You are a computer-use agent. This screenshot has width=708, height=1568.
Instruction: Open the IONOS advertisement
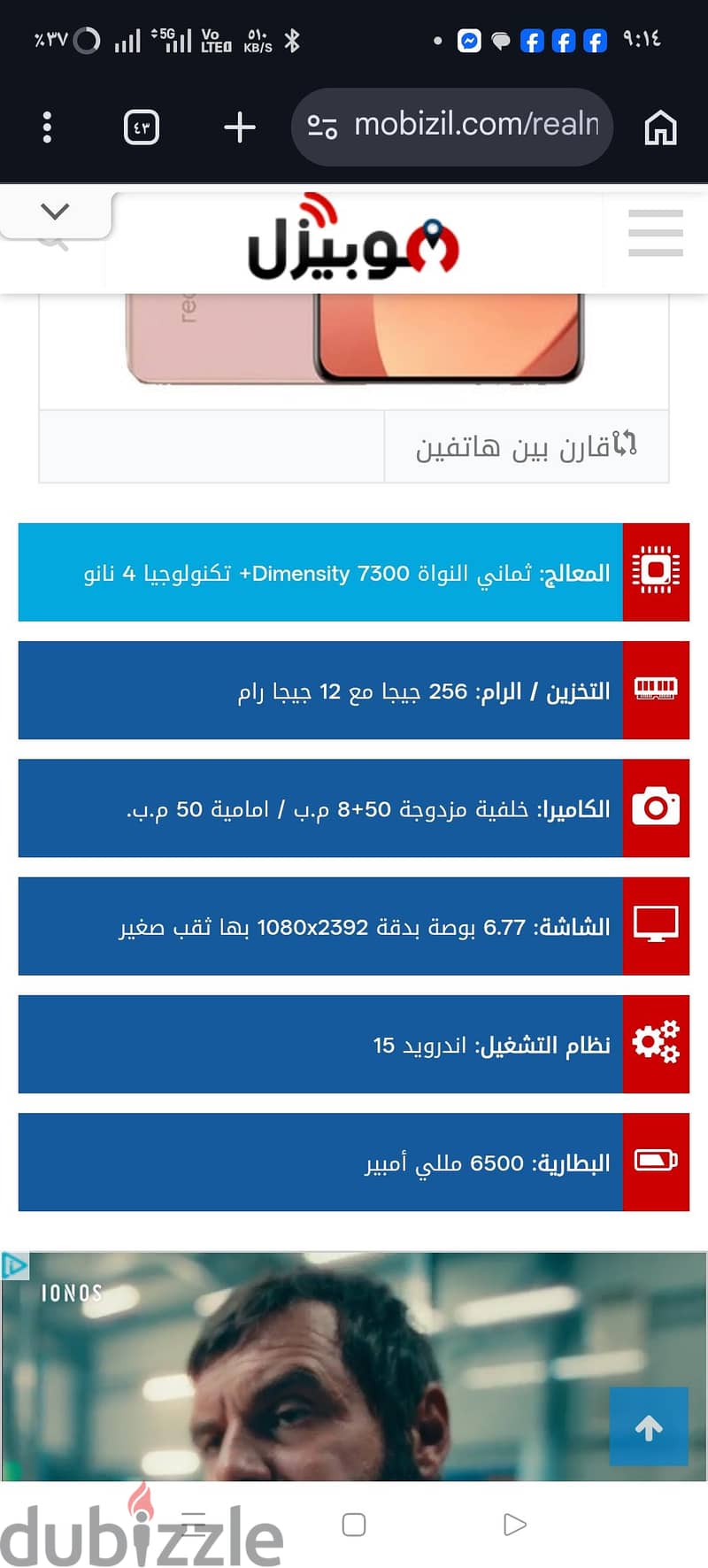tap(354, 1366)
